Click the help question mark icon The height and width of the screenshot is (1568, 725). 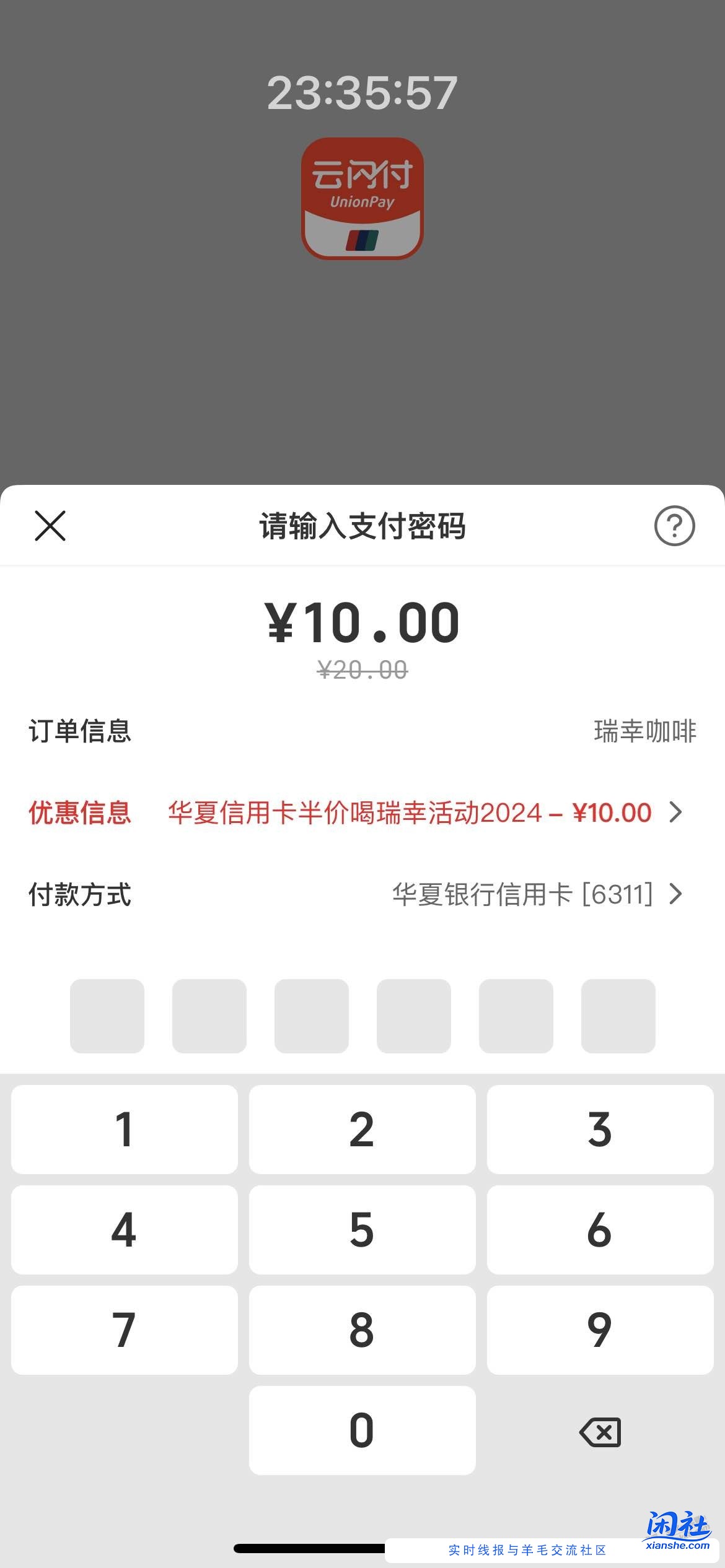point(674,527)
